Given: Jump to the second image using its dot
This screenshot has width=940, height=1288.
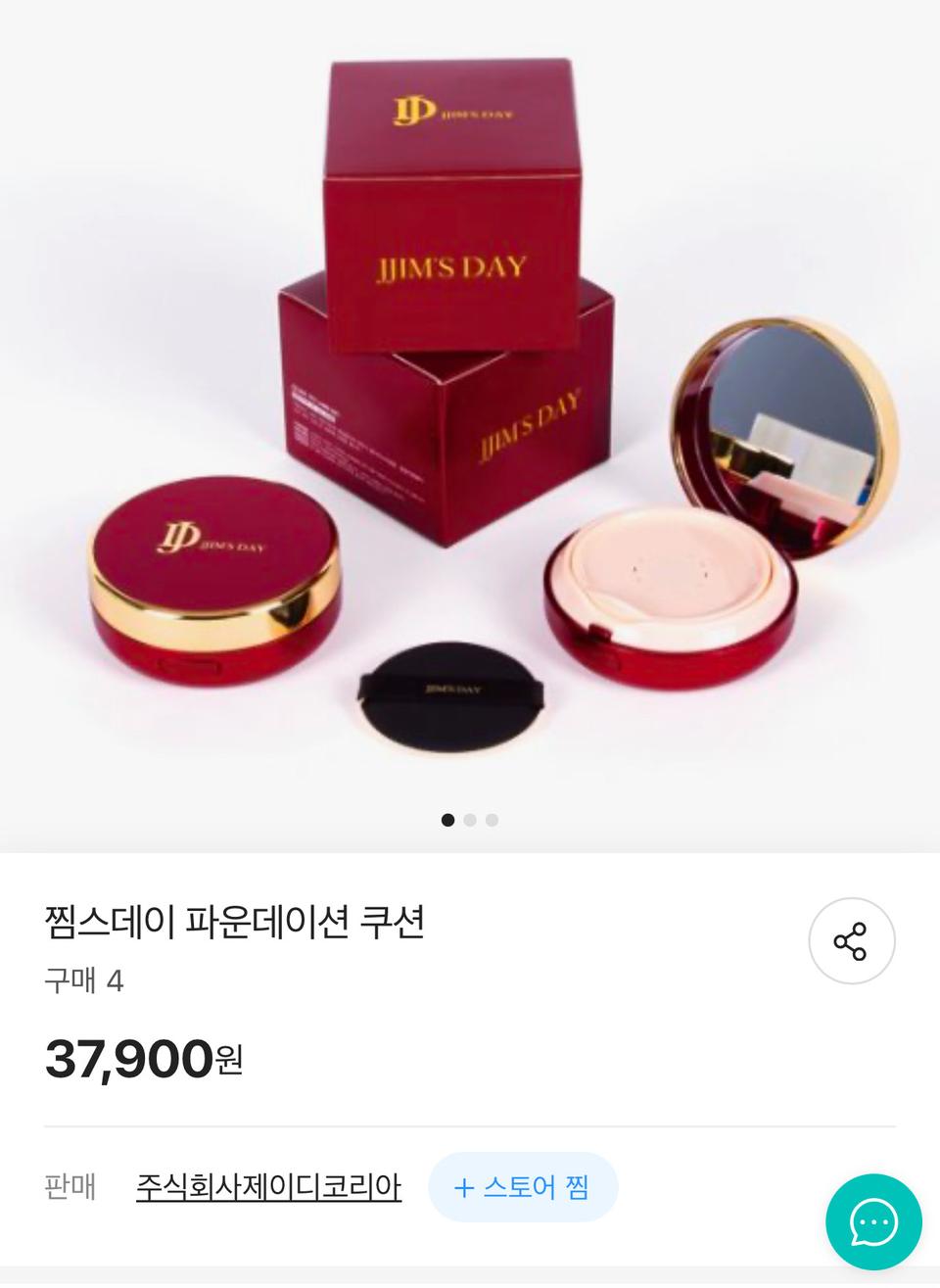Looking at the screenshot, I should coord(470,820).
